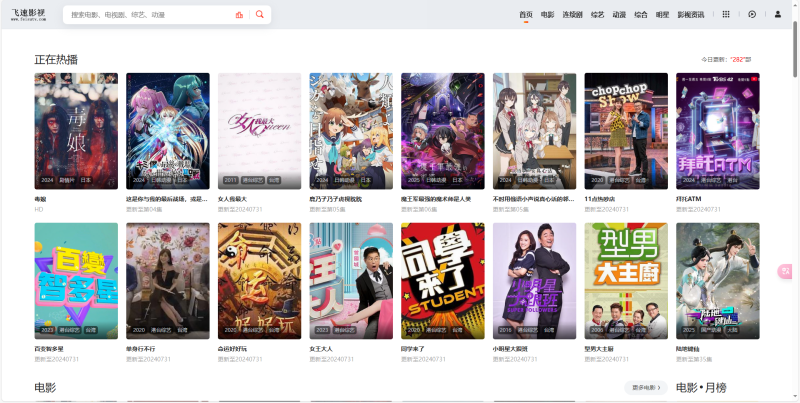The width and height of the screenshot is (800, 403).
Task: Open the 11点热吵店 show card
Action: click(626, 130)
